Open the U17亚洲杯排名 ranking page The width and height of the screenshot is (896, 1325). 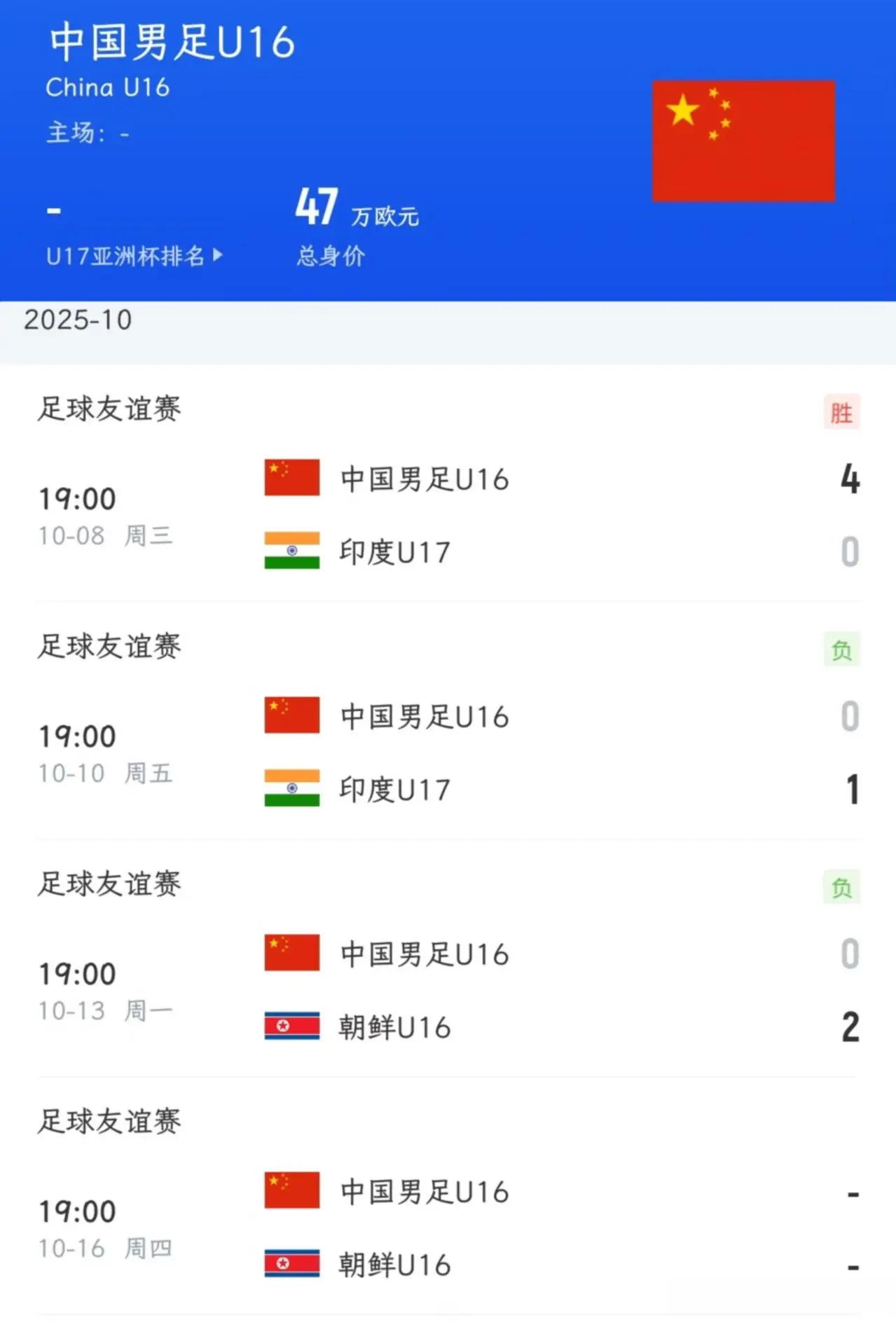(132, 256)
